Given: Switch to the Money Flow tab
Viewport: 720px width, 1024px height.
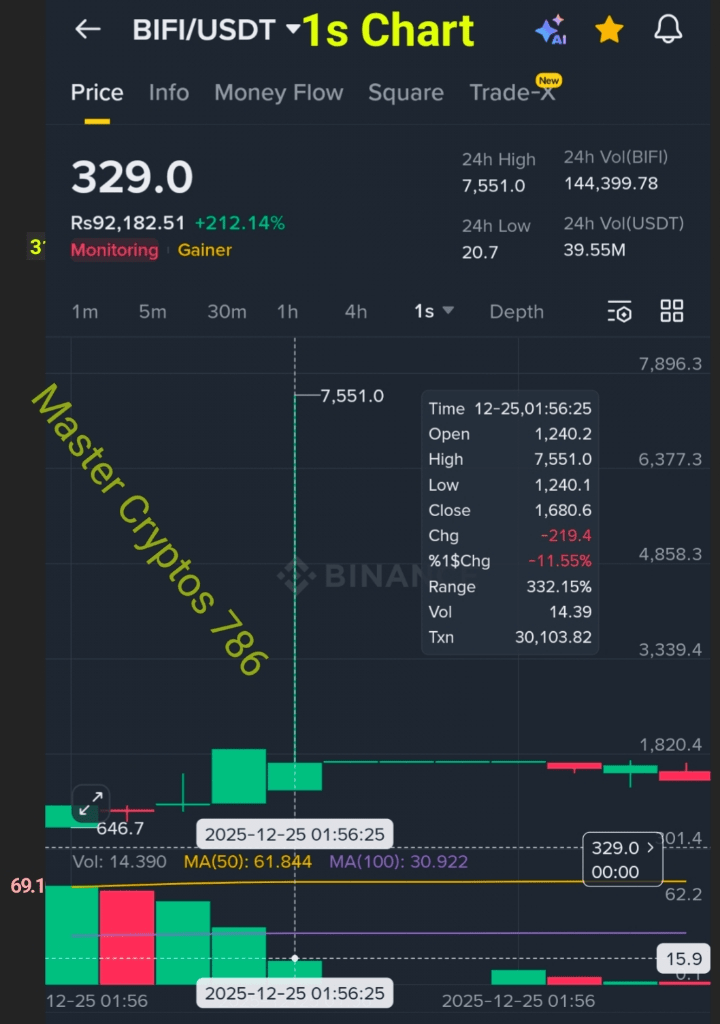Looking at the screenshot, I should click(x=278, y=93).
